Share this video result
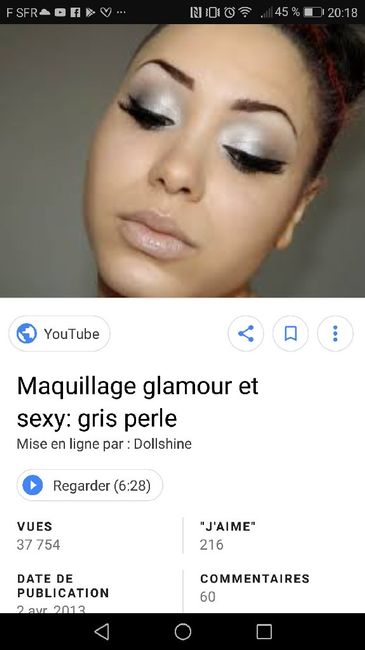The height and width of the screenshot is (650, 365). pos(246,334)
